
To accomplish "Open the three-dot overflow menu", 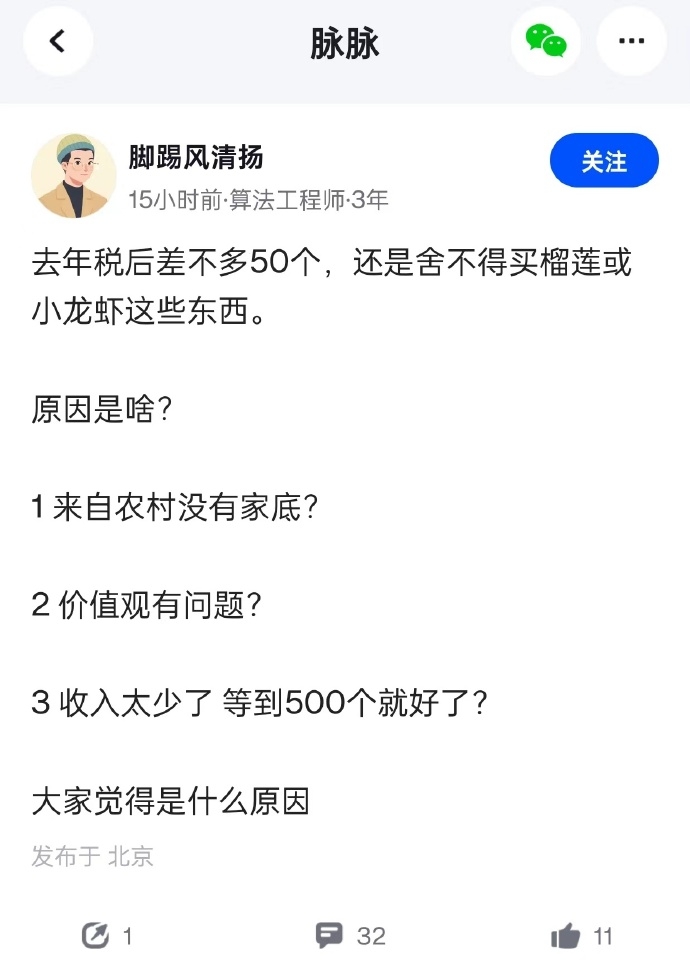I will click(x=631, y=41).
